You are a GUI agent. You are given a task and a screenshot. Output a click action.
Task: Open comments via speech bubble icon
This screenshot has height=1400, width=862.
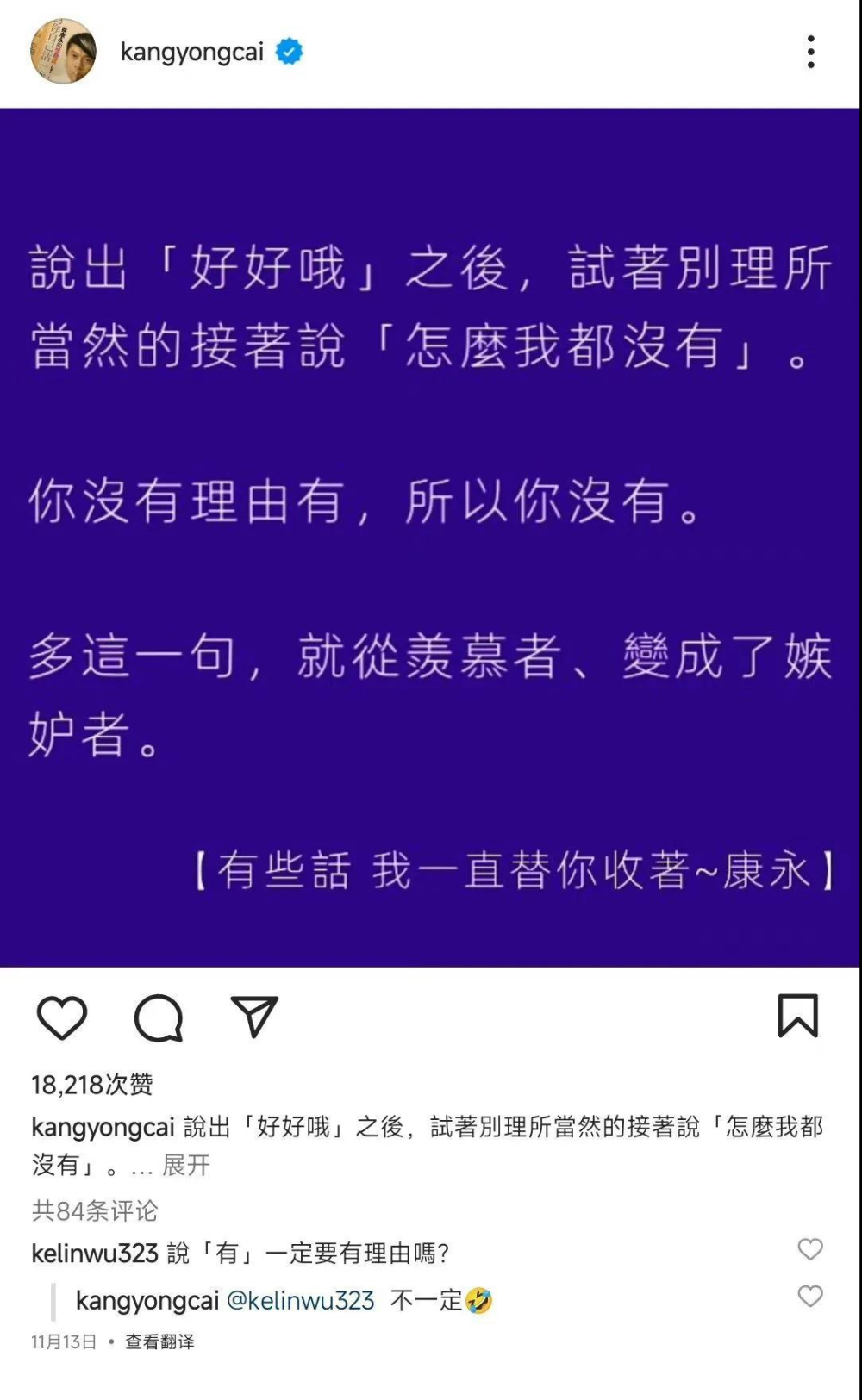click(159, 1017)
